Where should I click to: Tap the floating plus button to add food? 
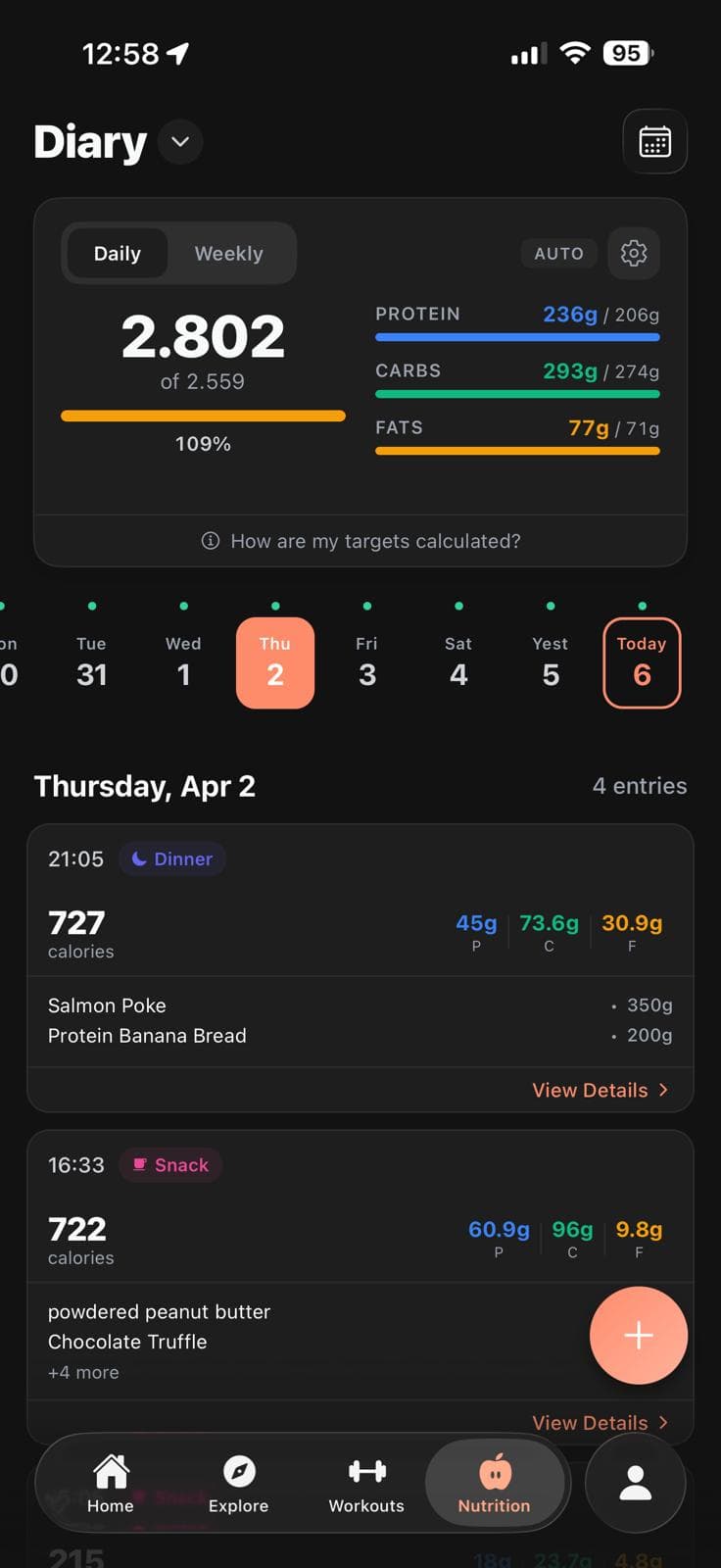click(639, 1335)
